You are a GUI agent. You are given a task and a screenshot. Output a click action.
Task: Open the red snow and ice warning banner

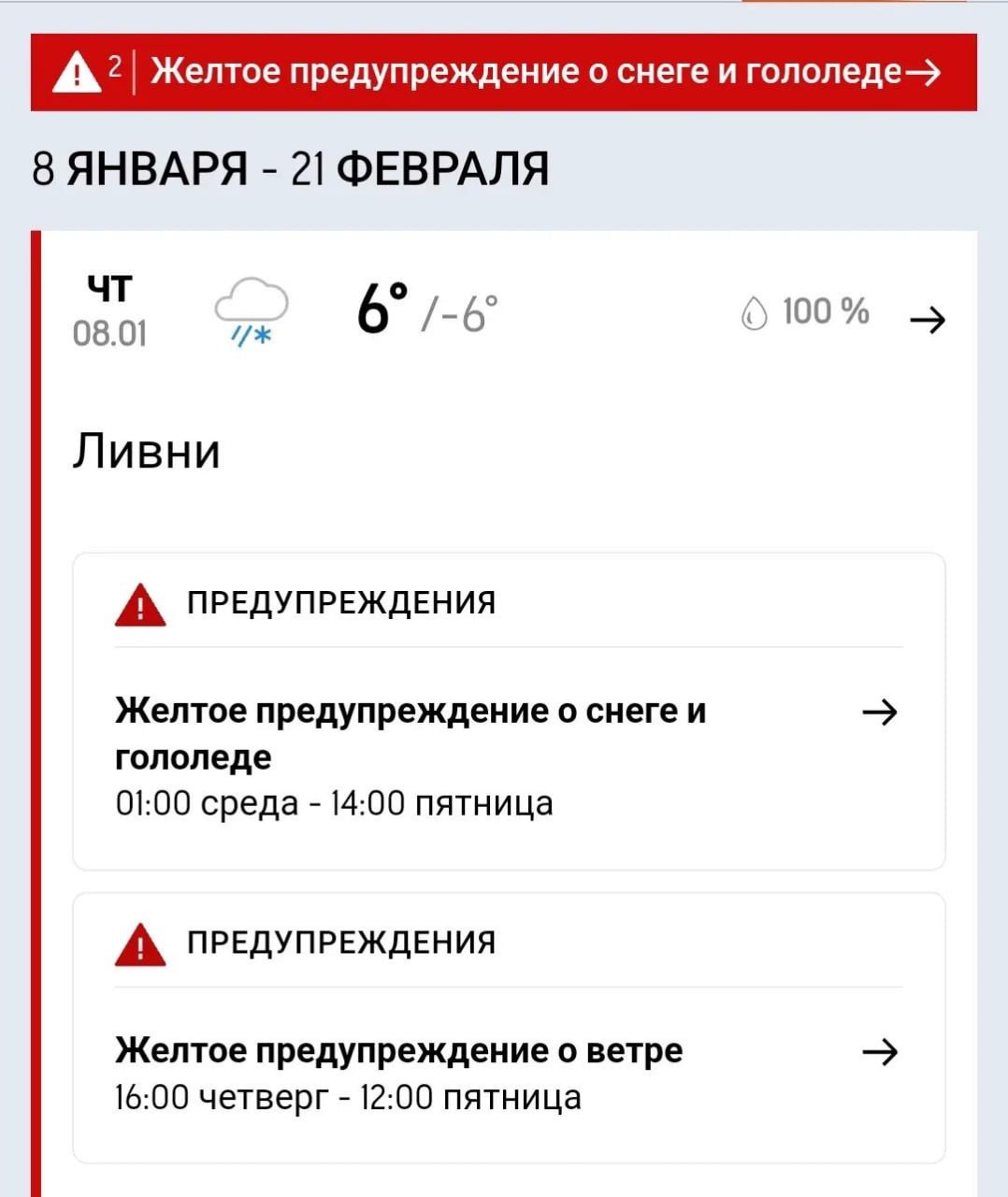click(503, 72)
